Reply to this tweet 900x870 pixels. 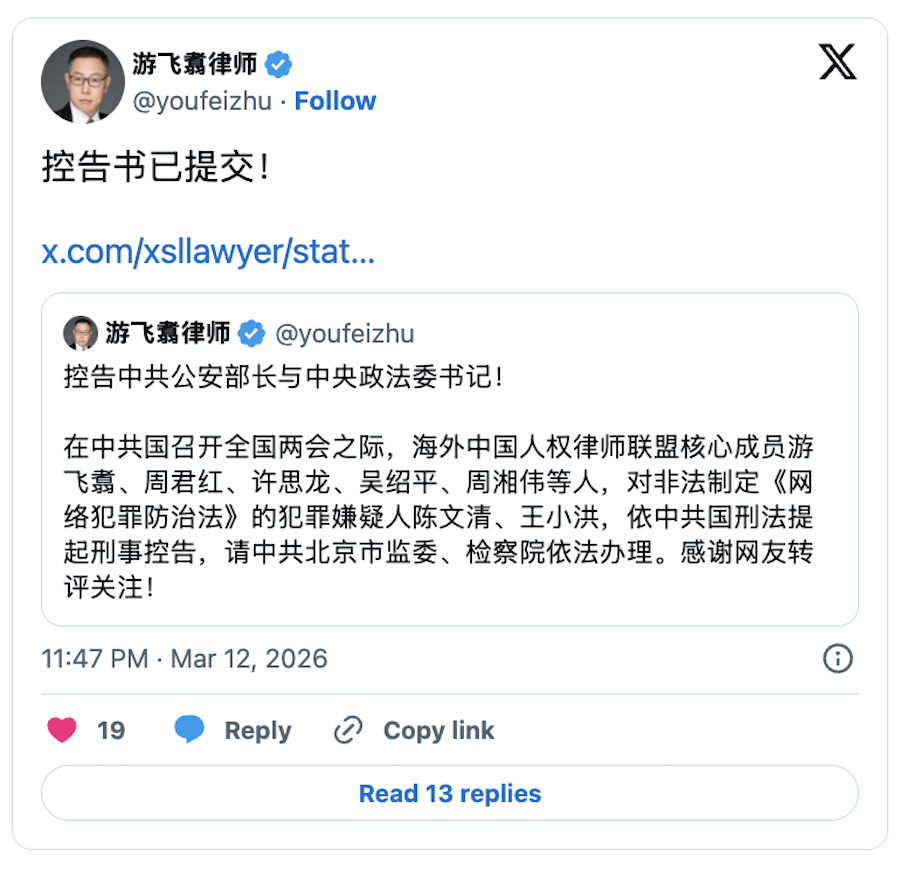pos(233,730)
